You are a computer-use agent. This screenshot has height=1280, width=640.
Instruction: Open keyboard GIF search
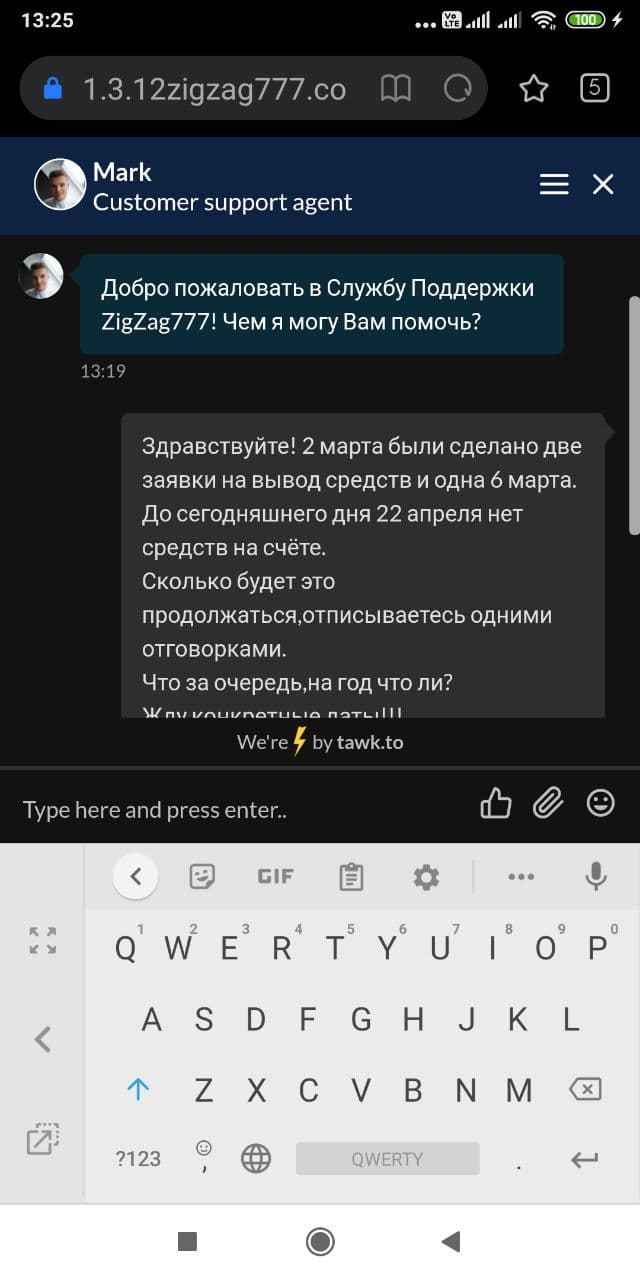click(x=276, y=877)
